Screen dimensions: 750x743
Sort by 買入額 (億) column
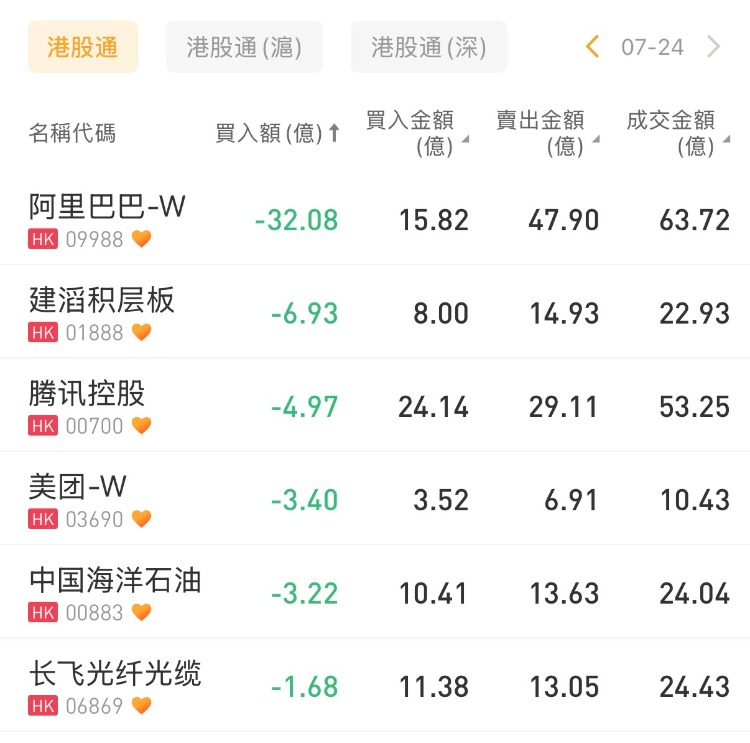(x=277, y=133)
